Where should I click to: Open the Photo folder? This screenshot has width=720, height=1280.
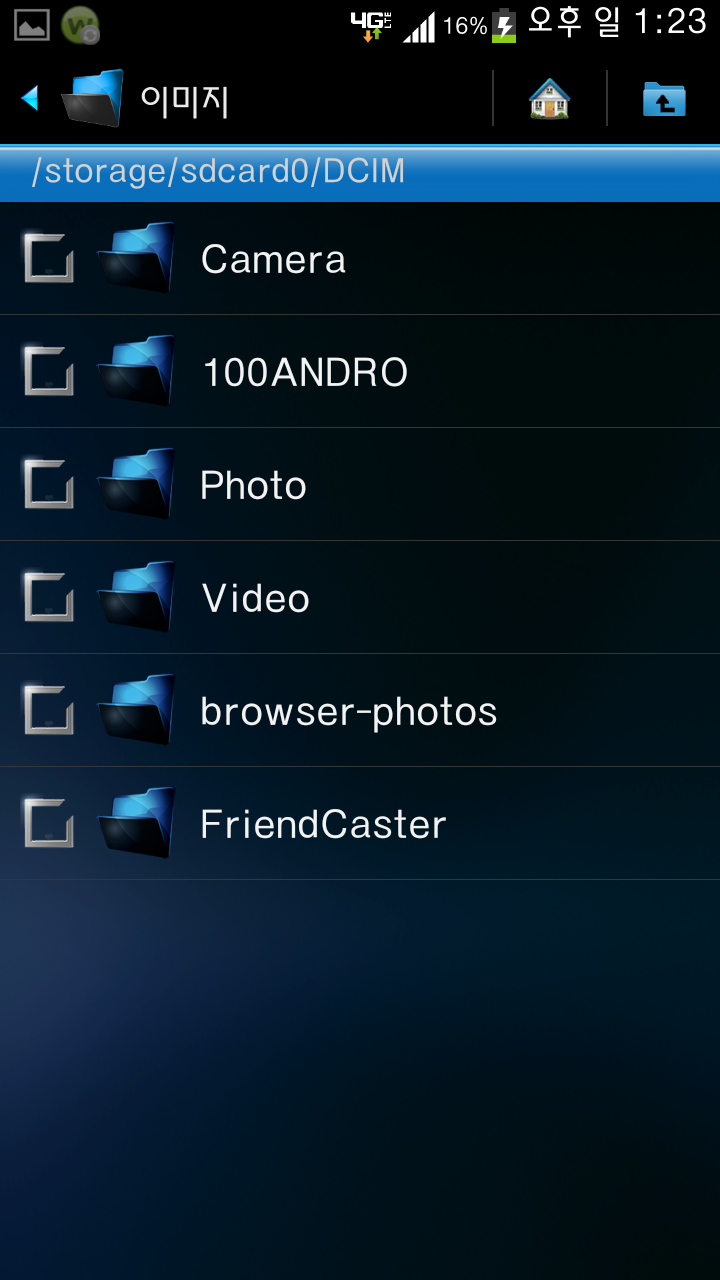pyautogui.click(x=253, y=486)
